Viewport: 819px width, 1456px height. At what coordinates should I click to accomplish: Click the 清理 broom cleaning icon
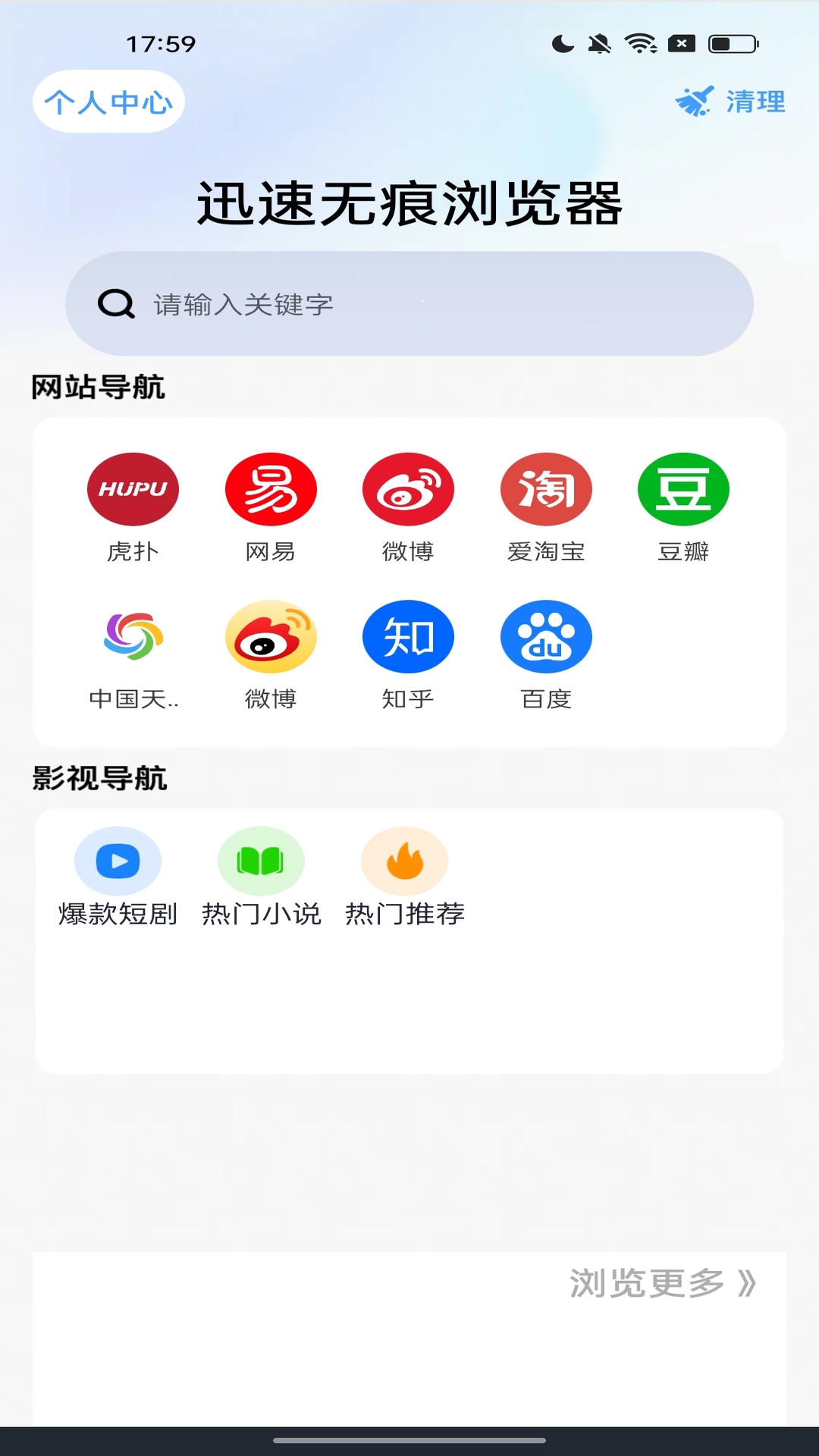(x=695, y=100)
